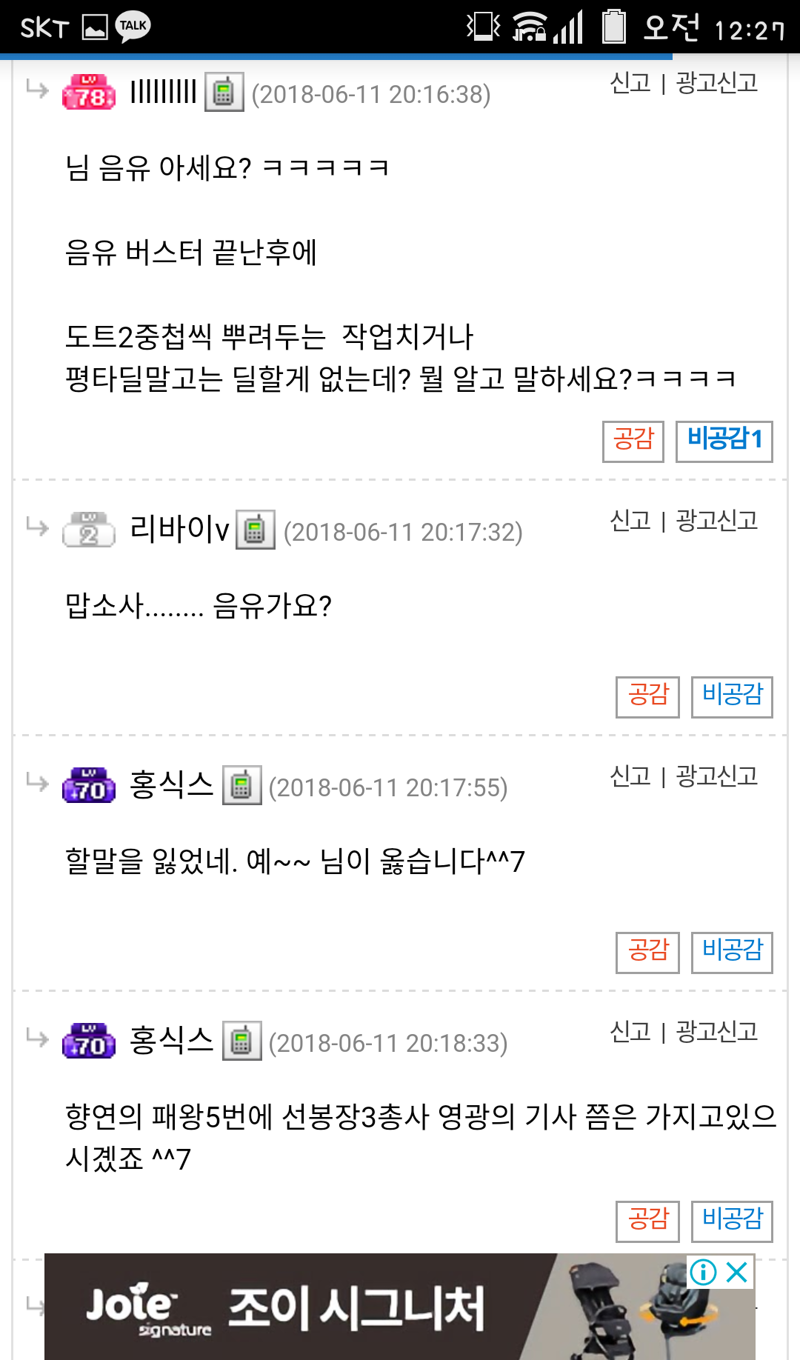Tap 비공감 on 리바이v's comment

pyautogui.click(x=732, y=697)
